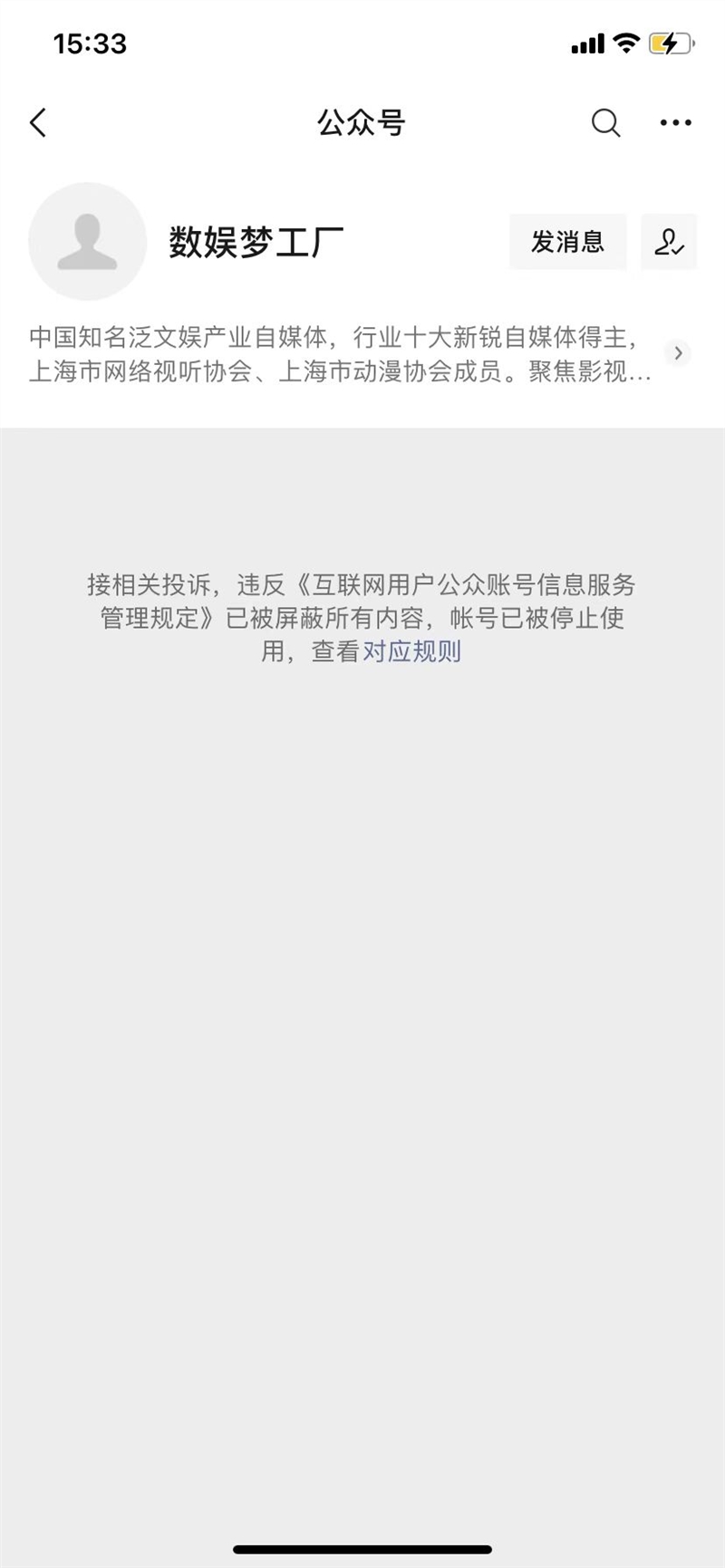Viewport: 725px width, 1568px height.
Task: Tap the 发消息 button
Action: click(x=567, y=242)
